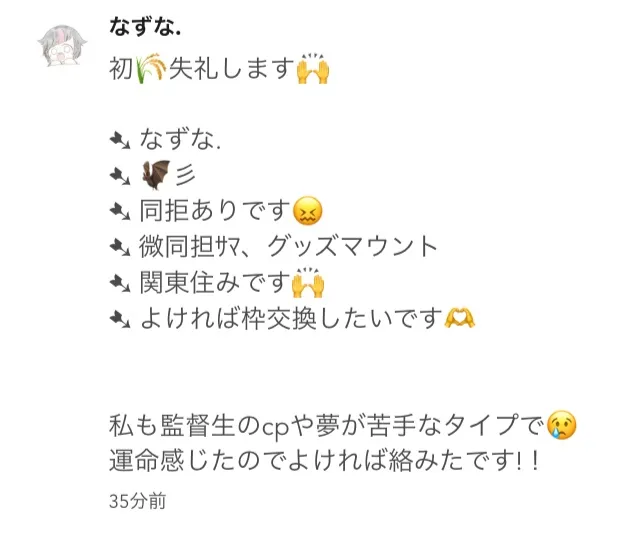Open なずな.'s profile picture
Image resolution: width=633 pixels, height=534 pixels.
(x=60, y=45)
